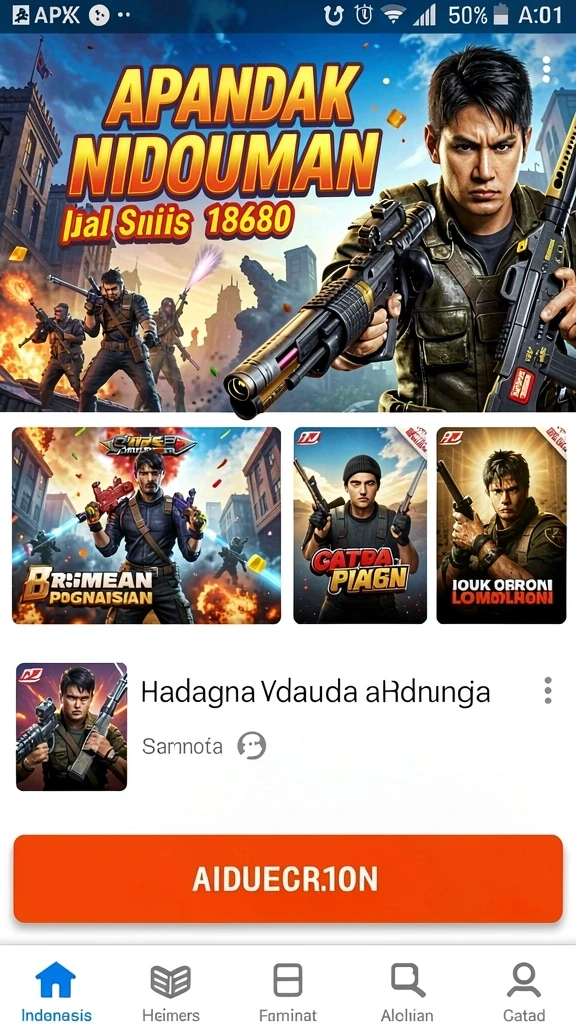Open the Catpa Piagn game card
Viewport: 576px width, 1024px height.
360,526
